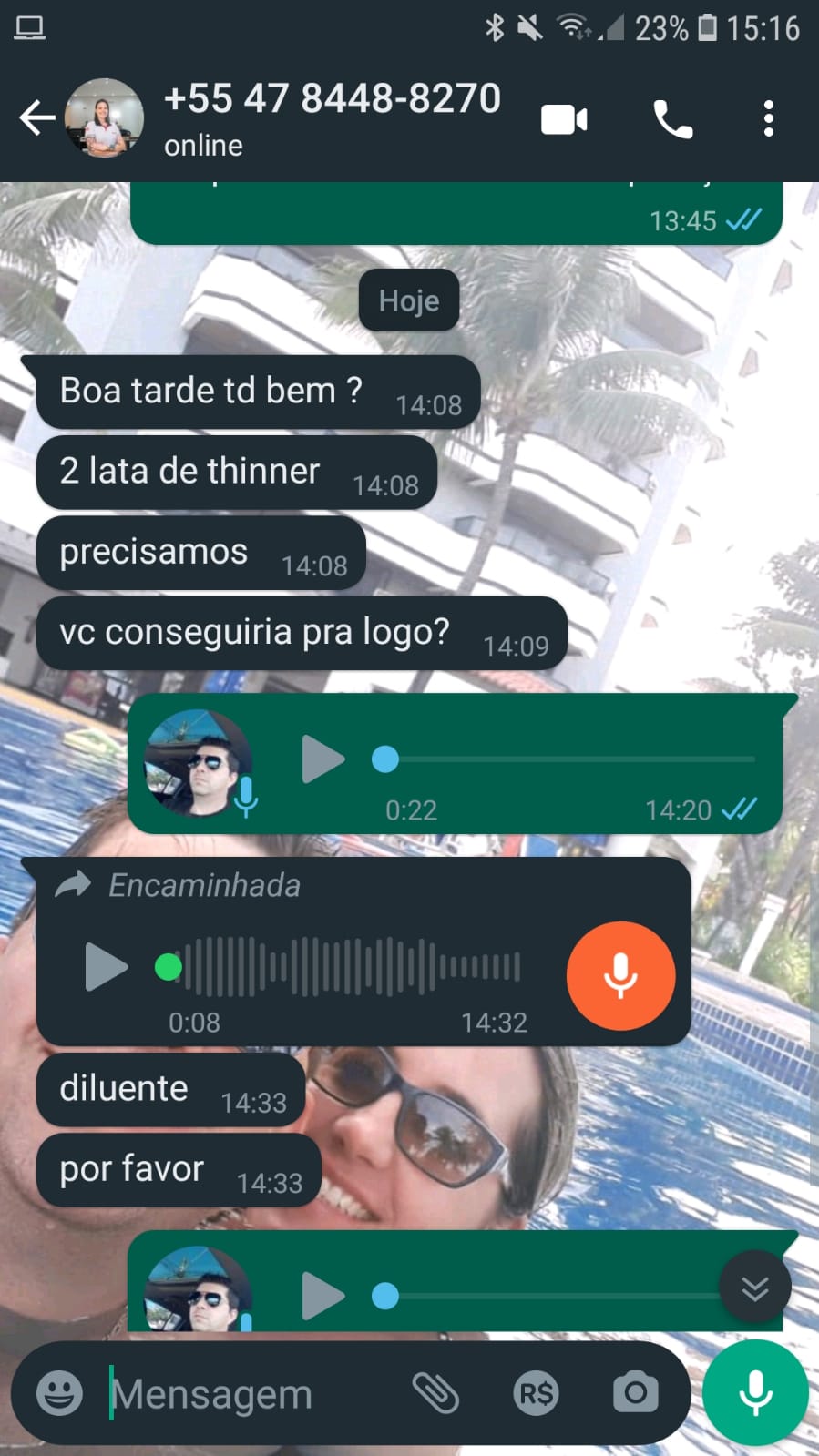Play the 0:22 voice message

(322, 759)
